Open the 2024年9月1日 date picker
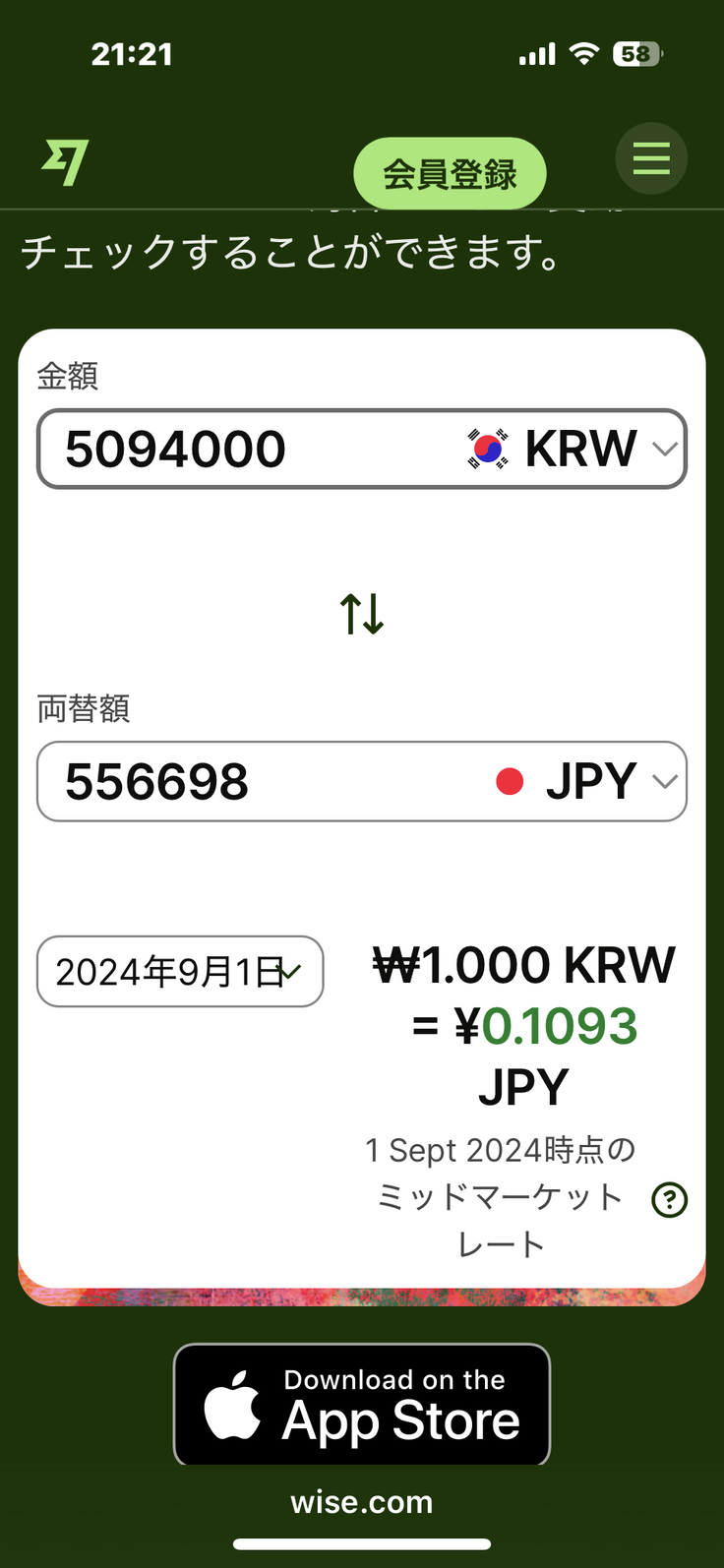 click(180, 972)
